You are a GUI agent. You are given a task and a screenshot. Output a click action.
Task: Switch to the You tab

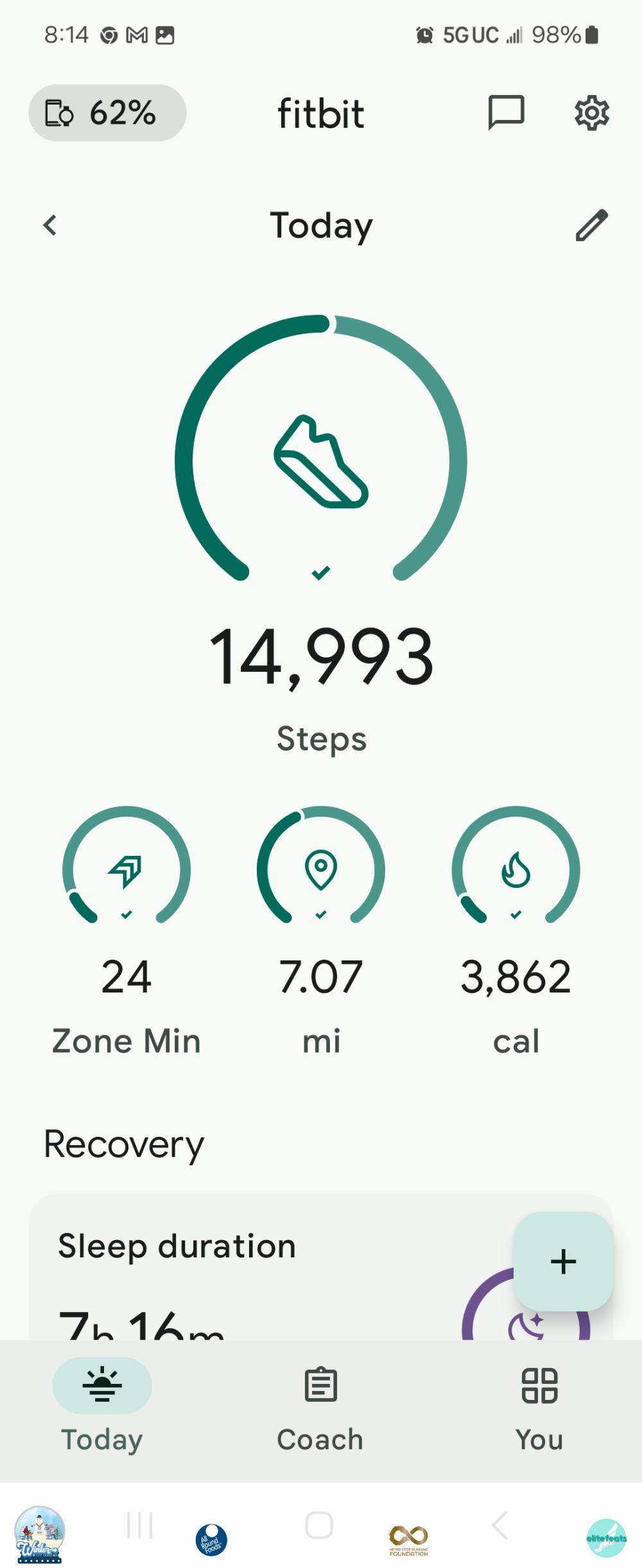[539, 1405]
